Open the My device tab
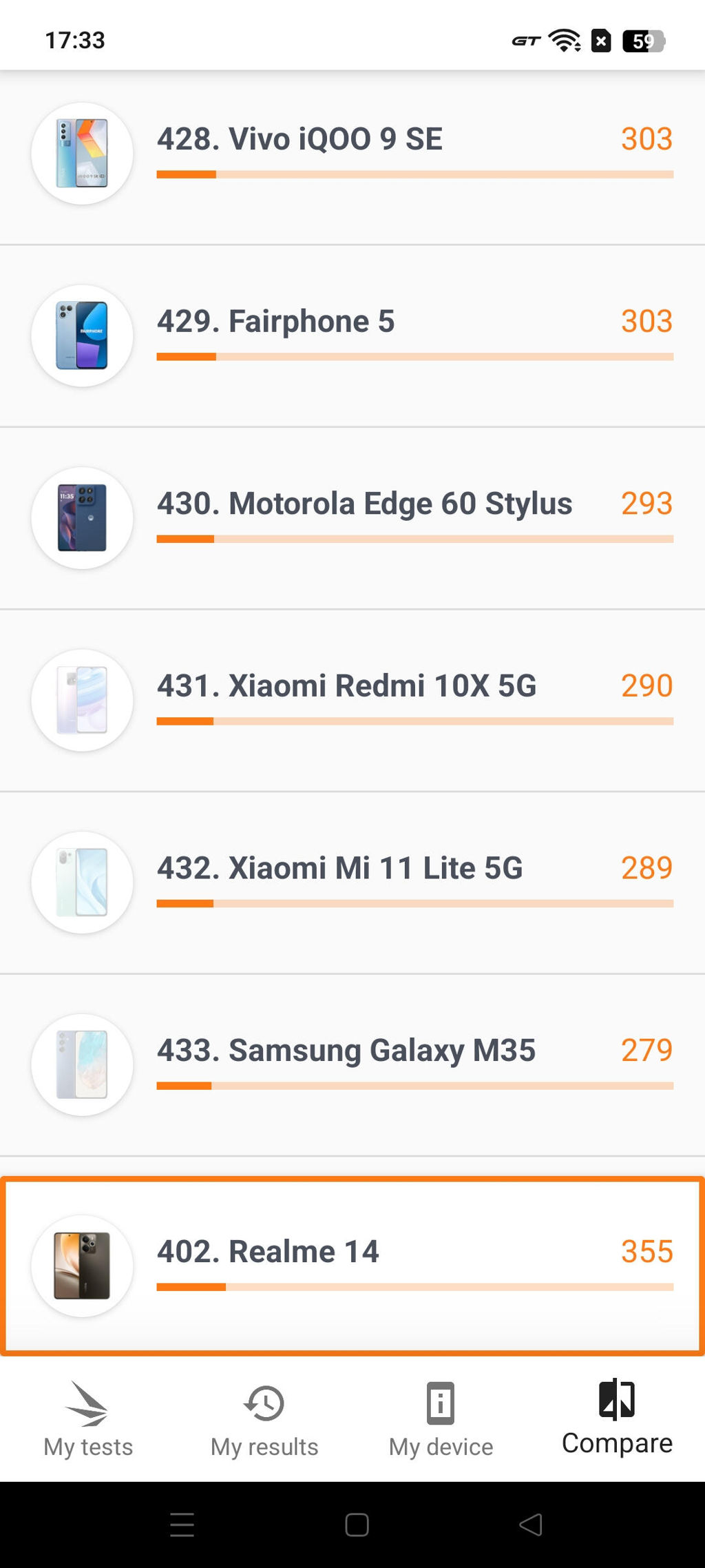The height and width of the screenshot is (1568, 705). point(441,1419)
